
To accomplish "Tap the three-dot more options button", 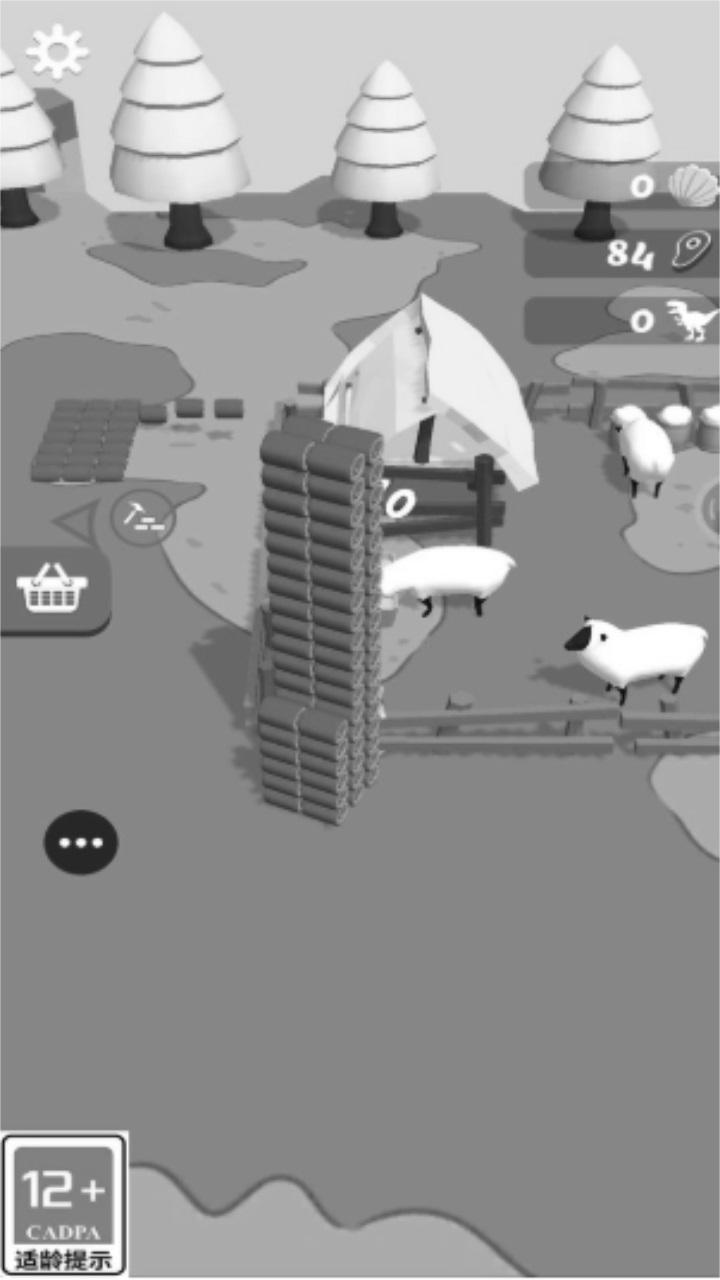I will (x=81, y=842).
